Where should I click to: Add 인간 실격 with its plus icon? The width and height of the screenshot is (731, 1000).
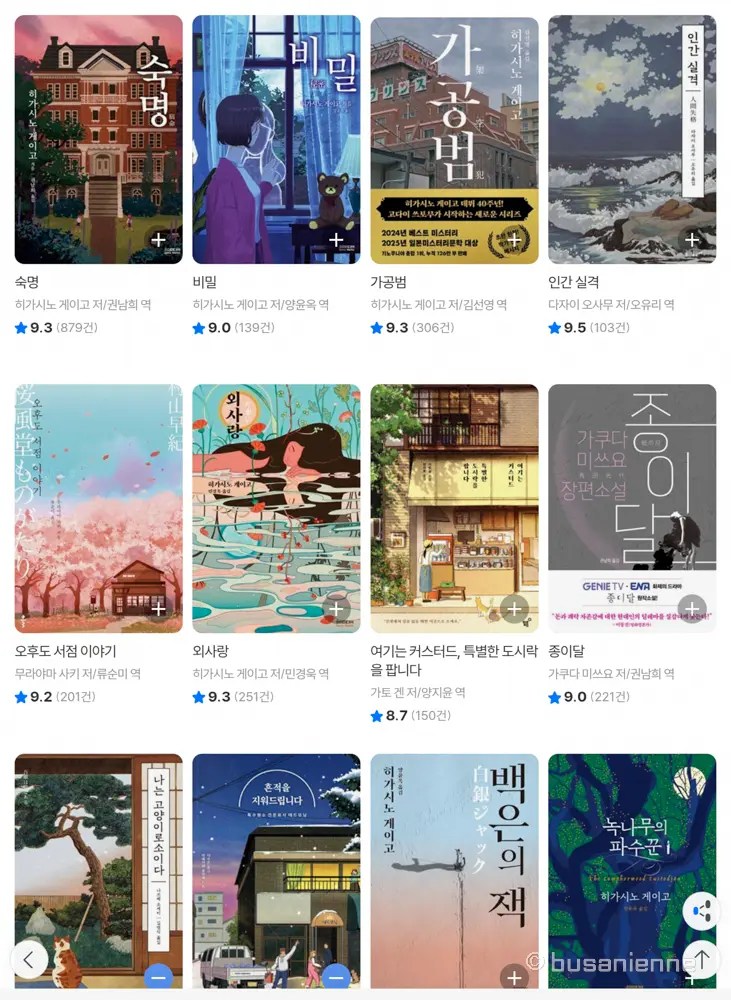coord(692,239)
